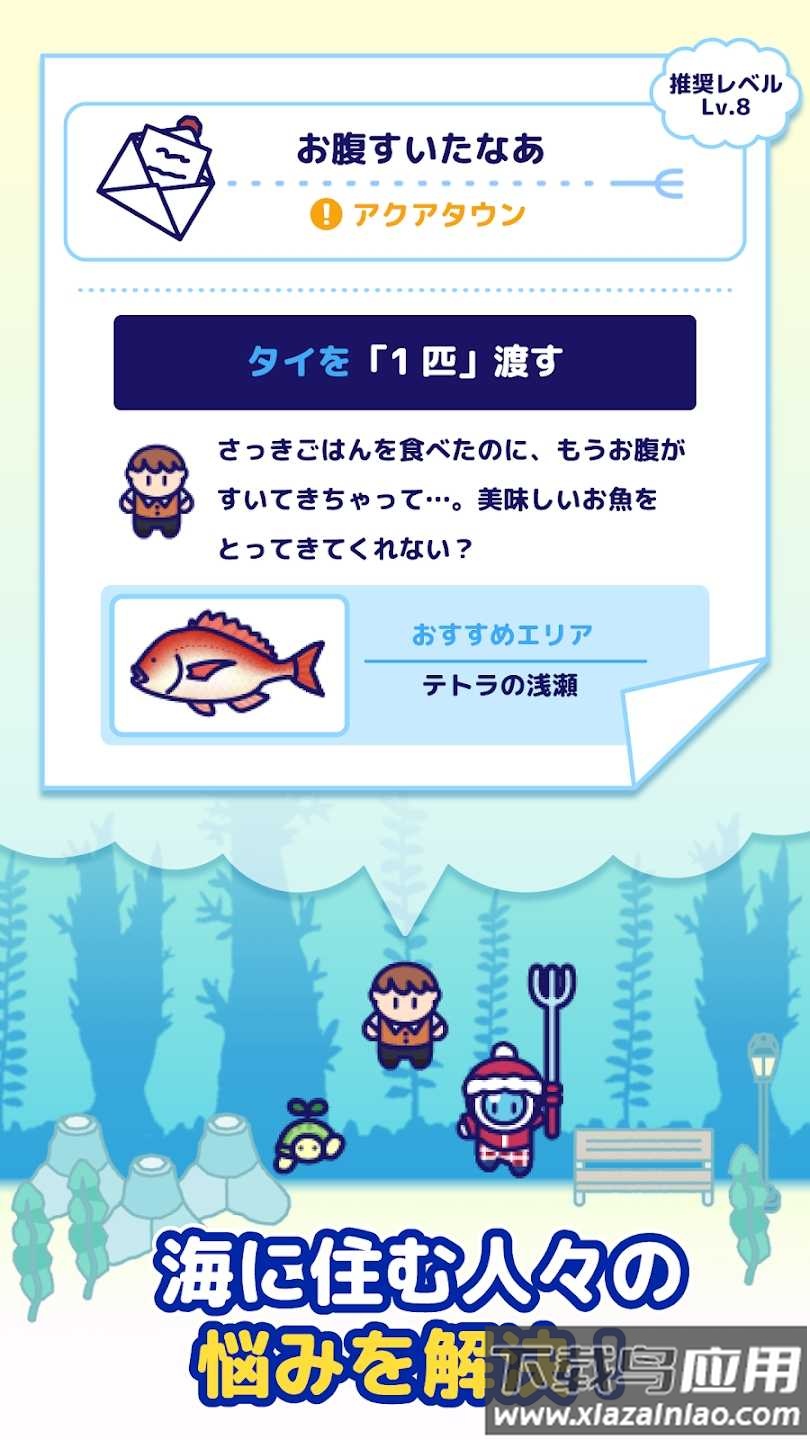Tap the orange exclamation icon next to アクアタウン
The image size is (810, 1440).
tap(323, 213)
